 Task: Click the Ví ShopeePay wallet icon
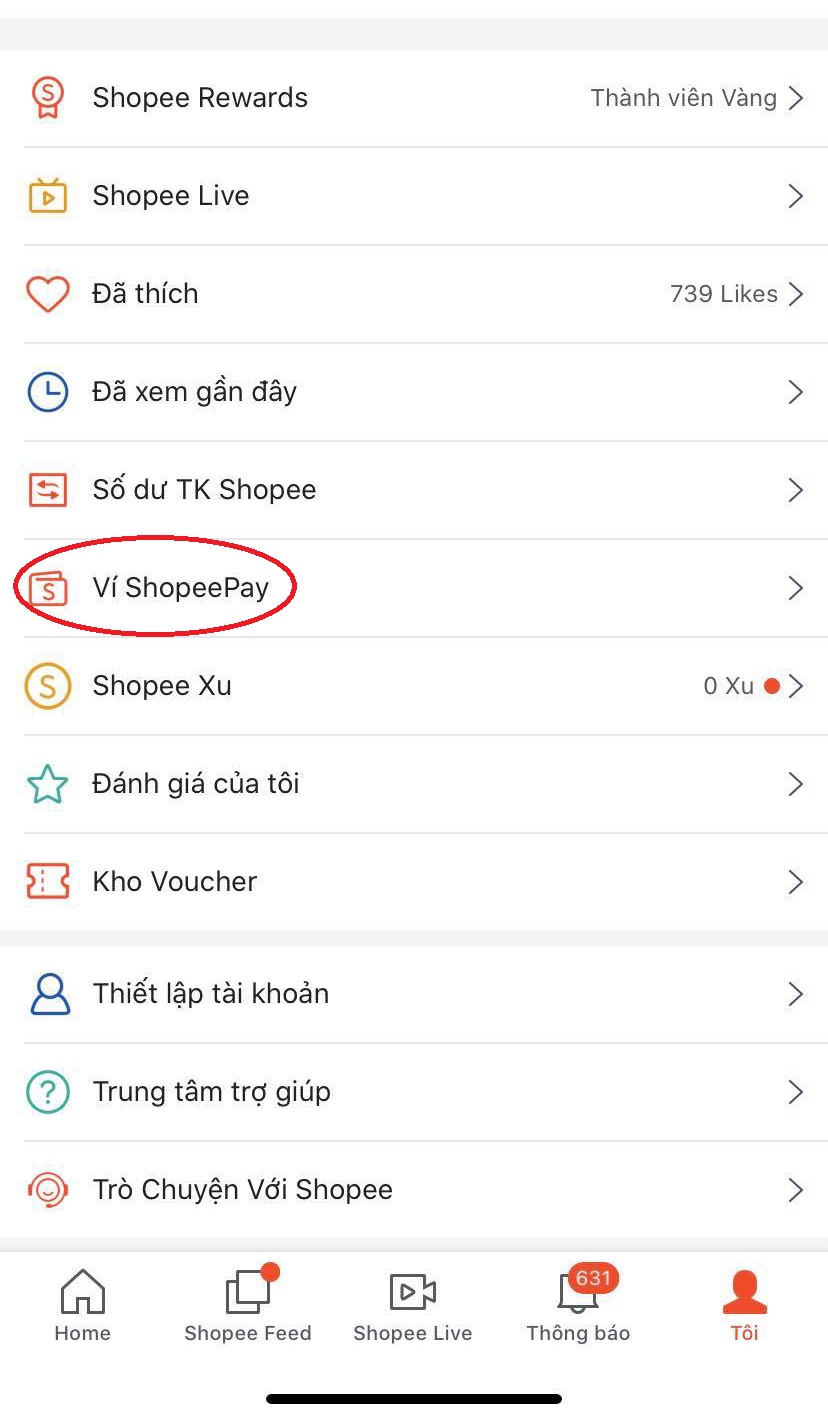(x=47, y=587)
